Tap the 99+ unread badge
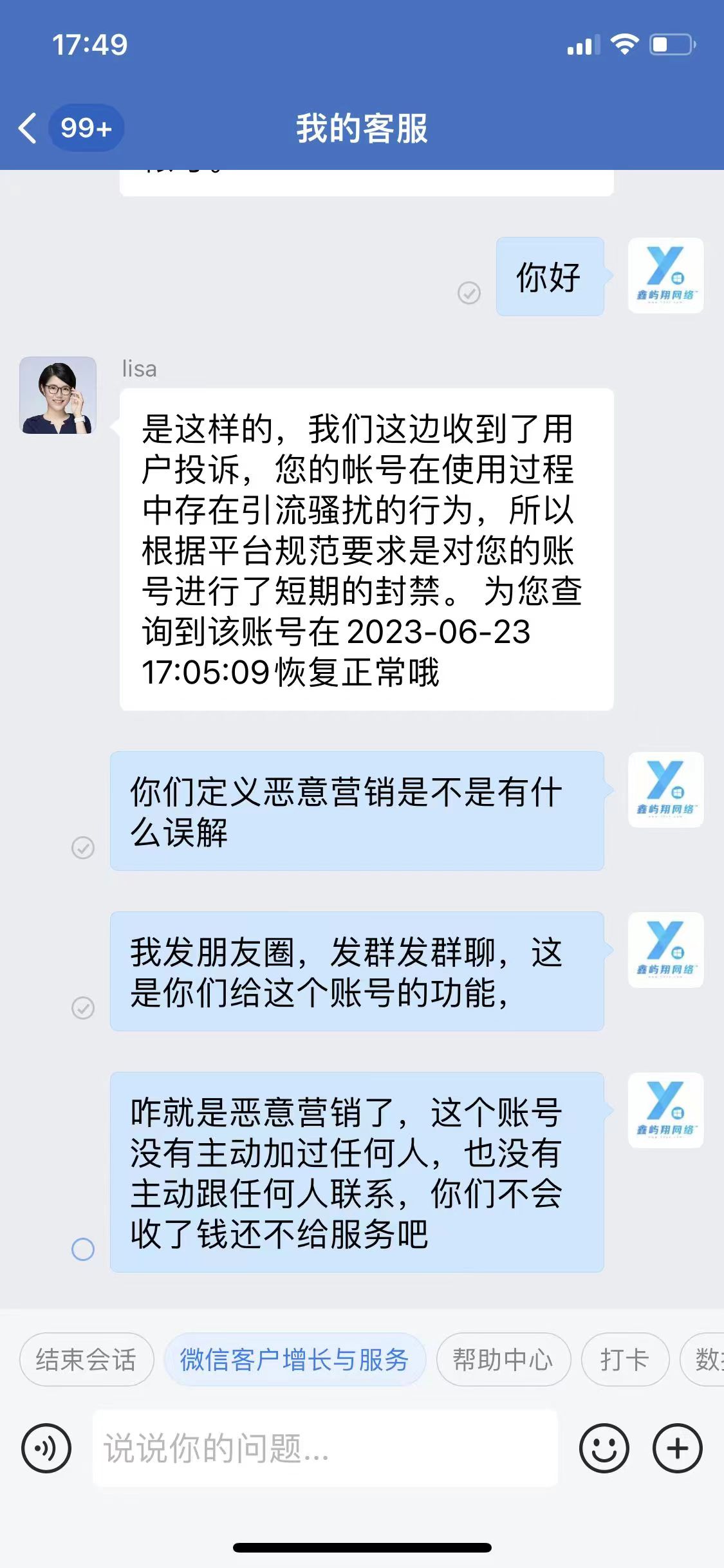This screenshot has height=1568, width=724. [86, 127]
